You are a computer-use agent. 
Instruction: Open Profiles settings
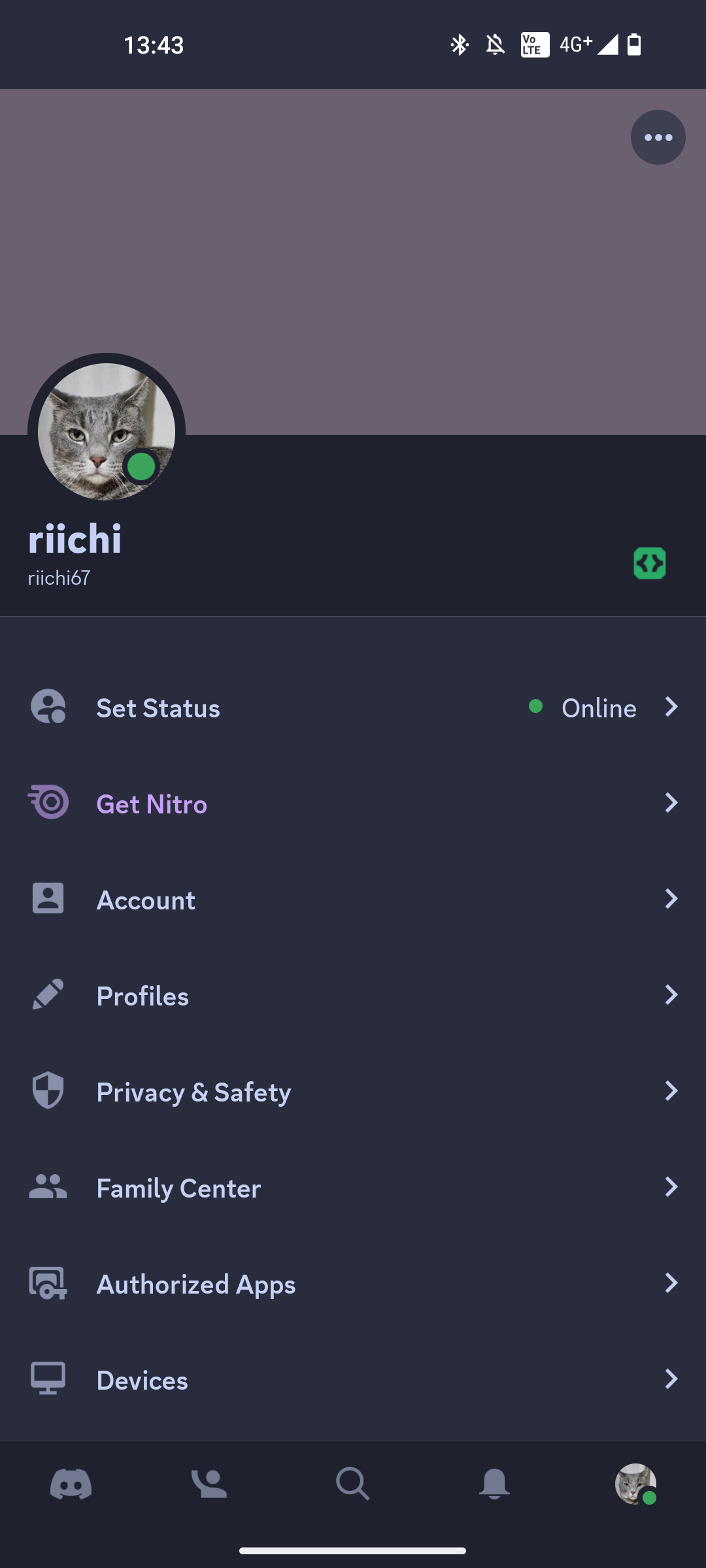pyautogui.click(x=353, y=996)
